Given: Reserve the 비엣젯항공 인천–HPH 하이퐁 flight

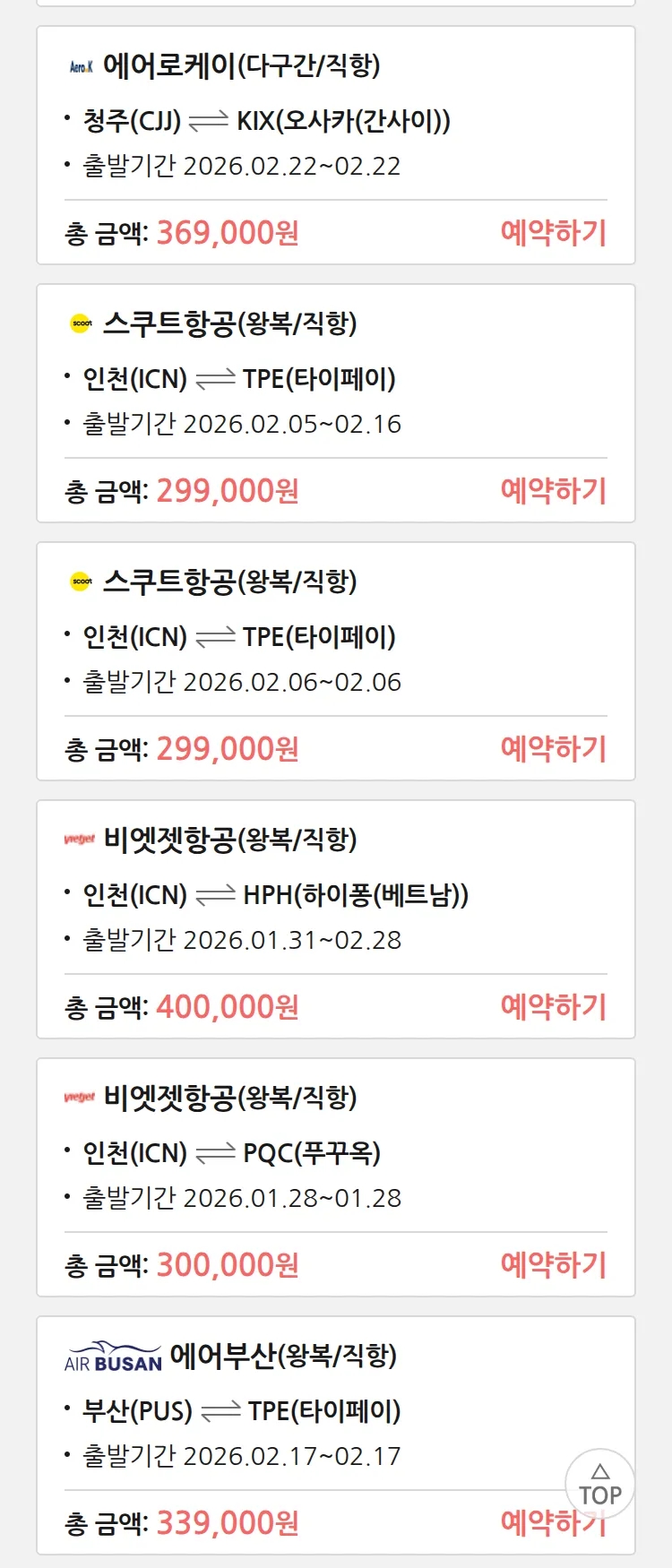Looking at the screenshot, I should click(x=553, y=1007).
